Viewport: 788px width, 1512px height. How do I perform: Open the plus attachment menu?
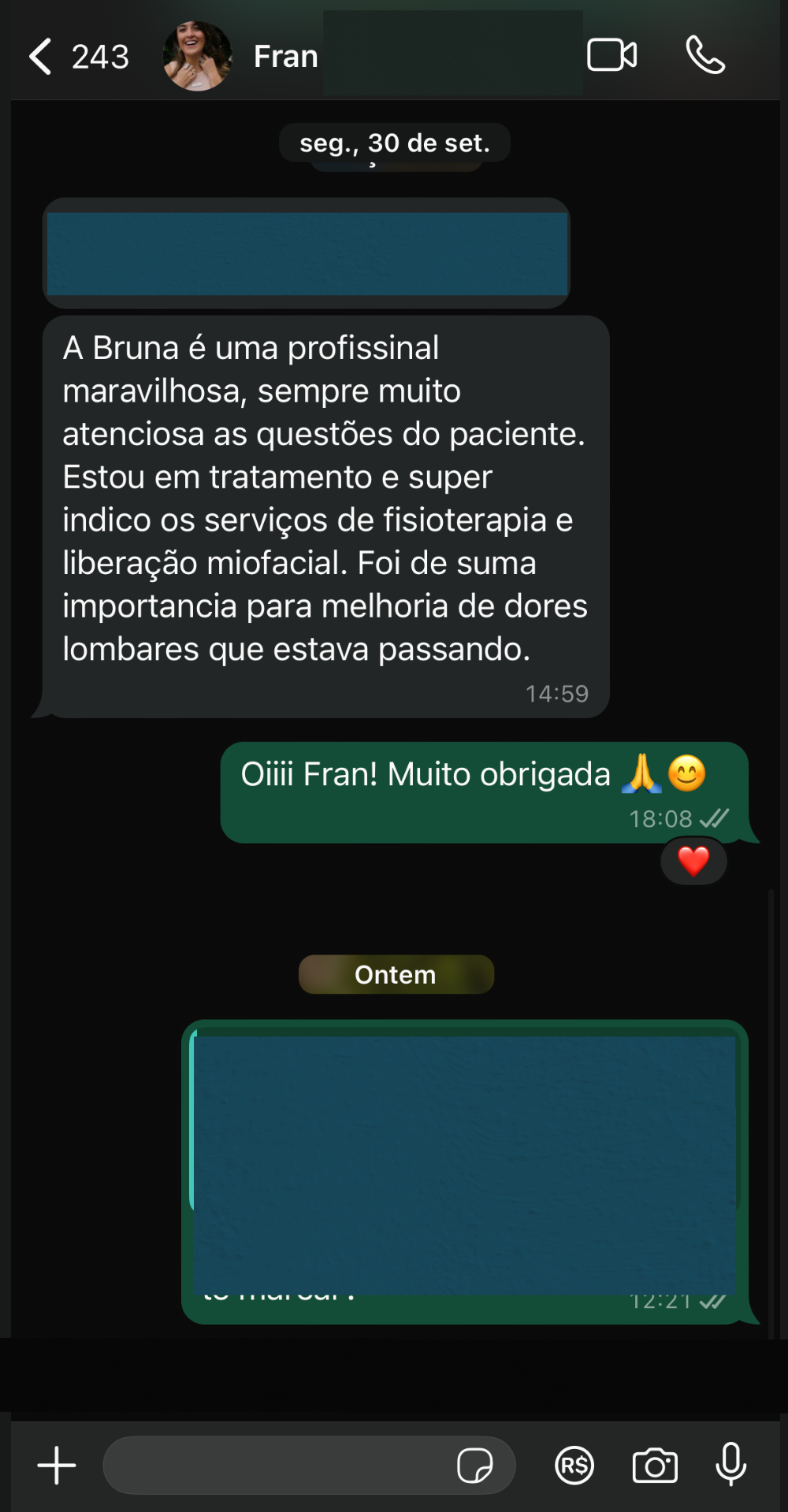(57, 1466)
